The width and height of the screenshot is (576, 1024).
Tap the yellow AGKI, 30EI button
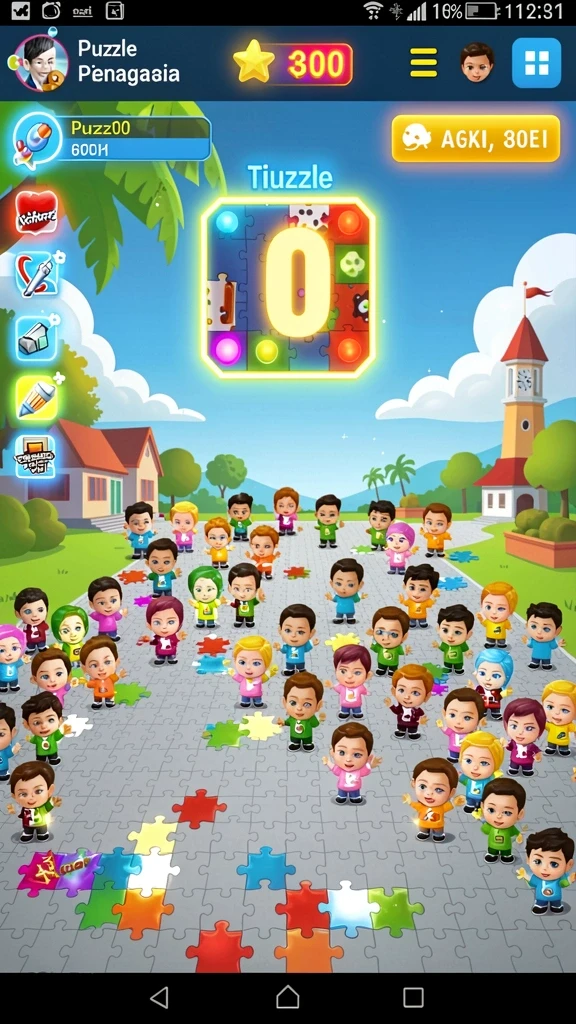[475, 138]
